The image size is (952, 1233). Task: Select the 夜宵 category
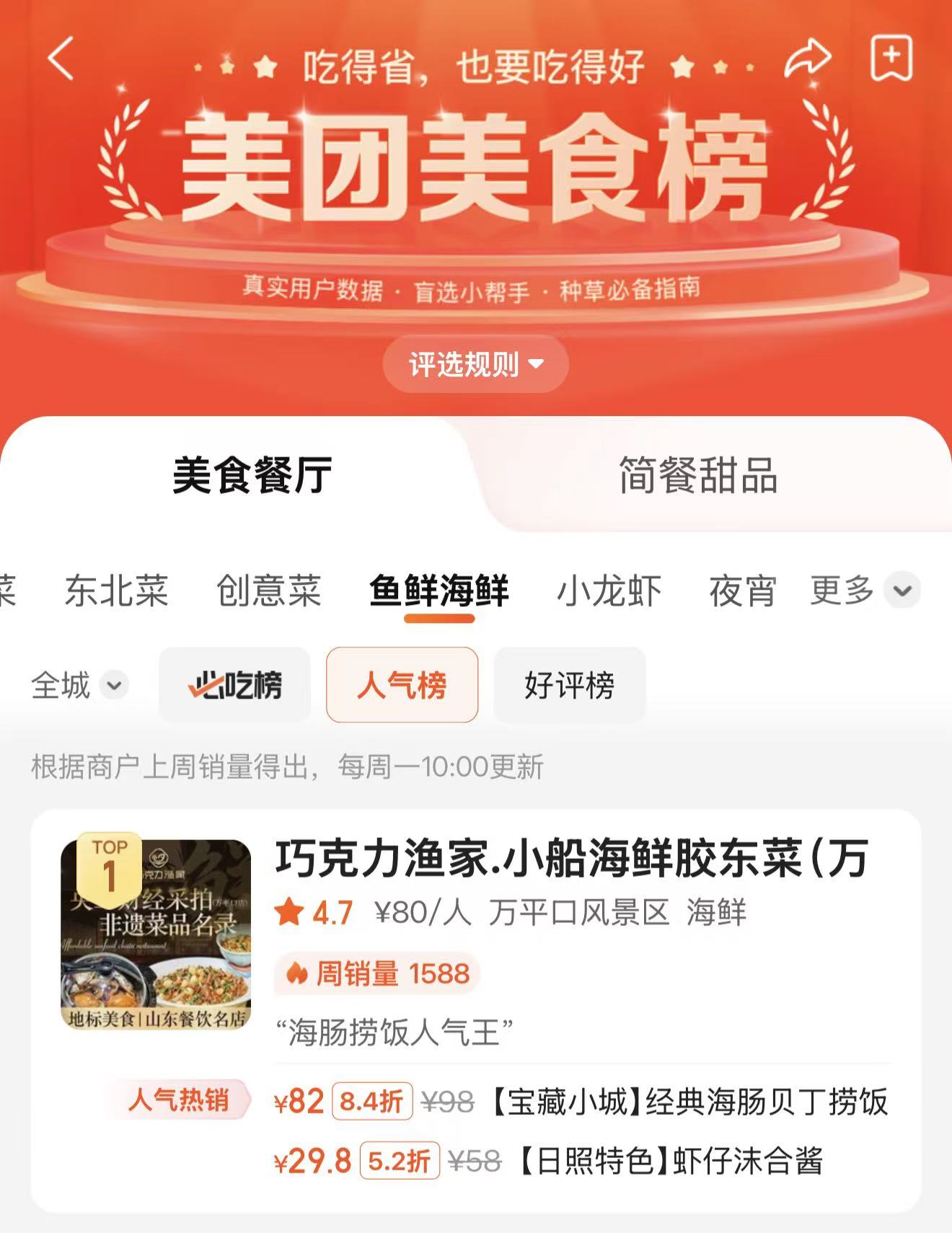click(742, 591)
